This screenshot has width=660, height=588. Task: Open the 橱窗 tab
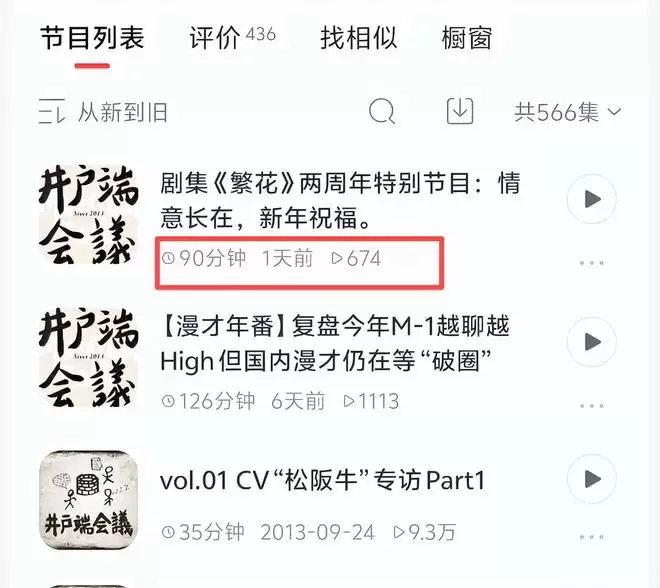466,39
